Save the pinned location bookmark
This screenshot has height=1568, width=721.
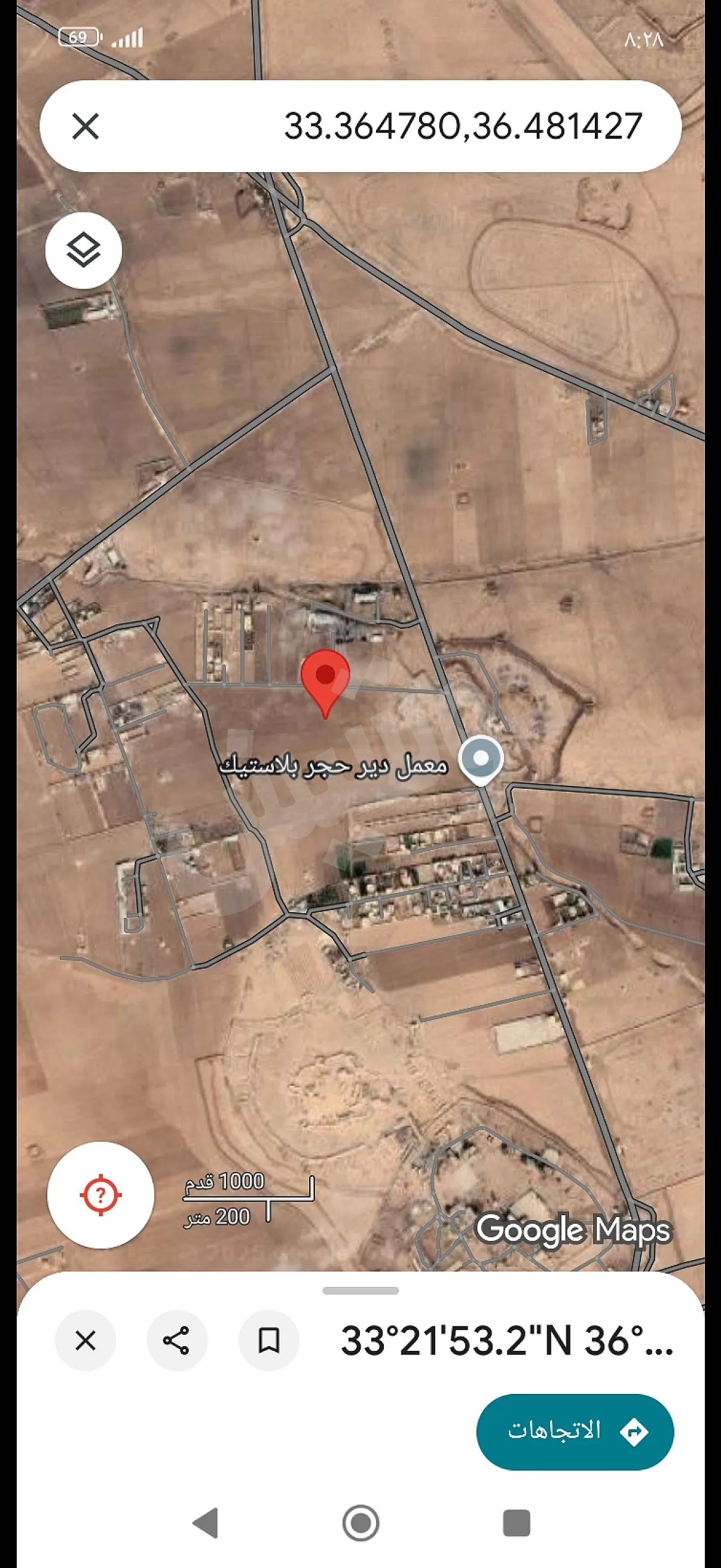tap(268, 1340)
